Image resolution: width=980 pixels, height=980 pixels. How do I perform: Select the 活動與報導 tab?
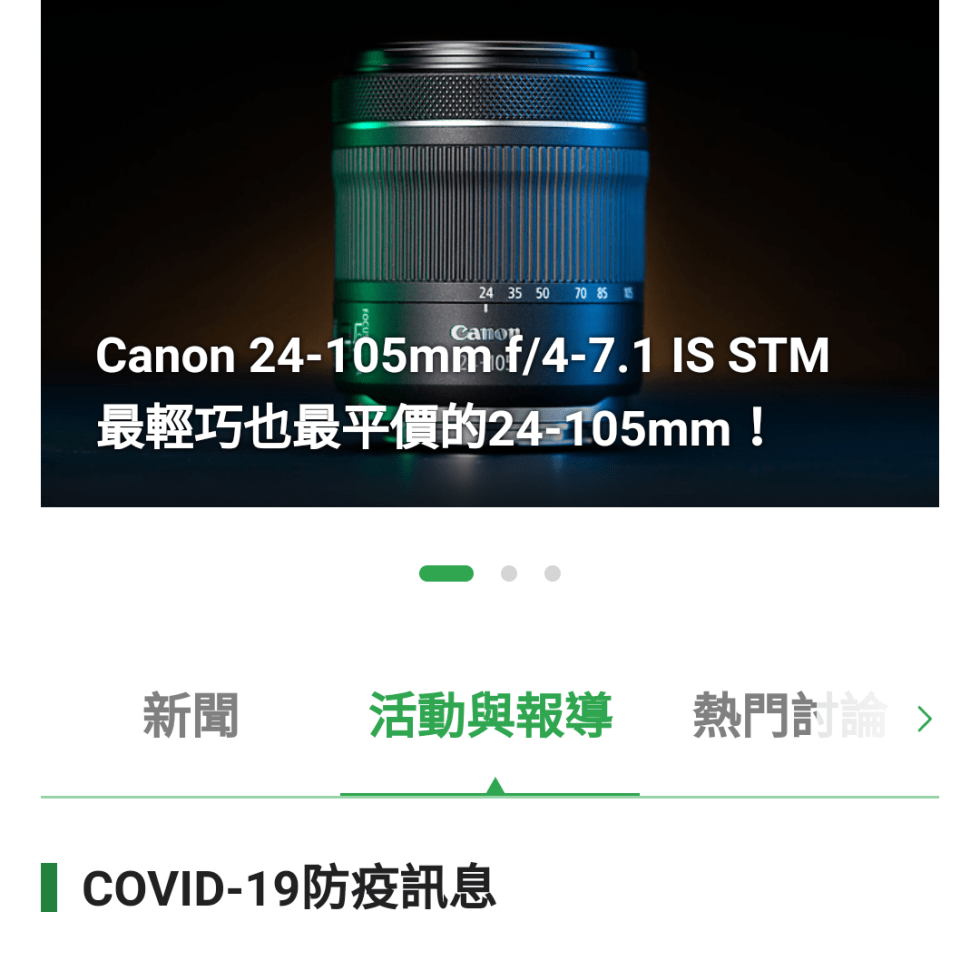(490, 716)
